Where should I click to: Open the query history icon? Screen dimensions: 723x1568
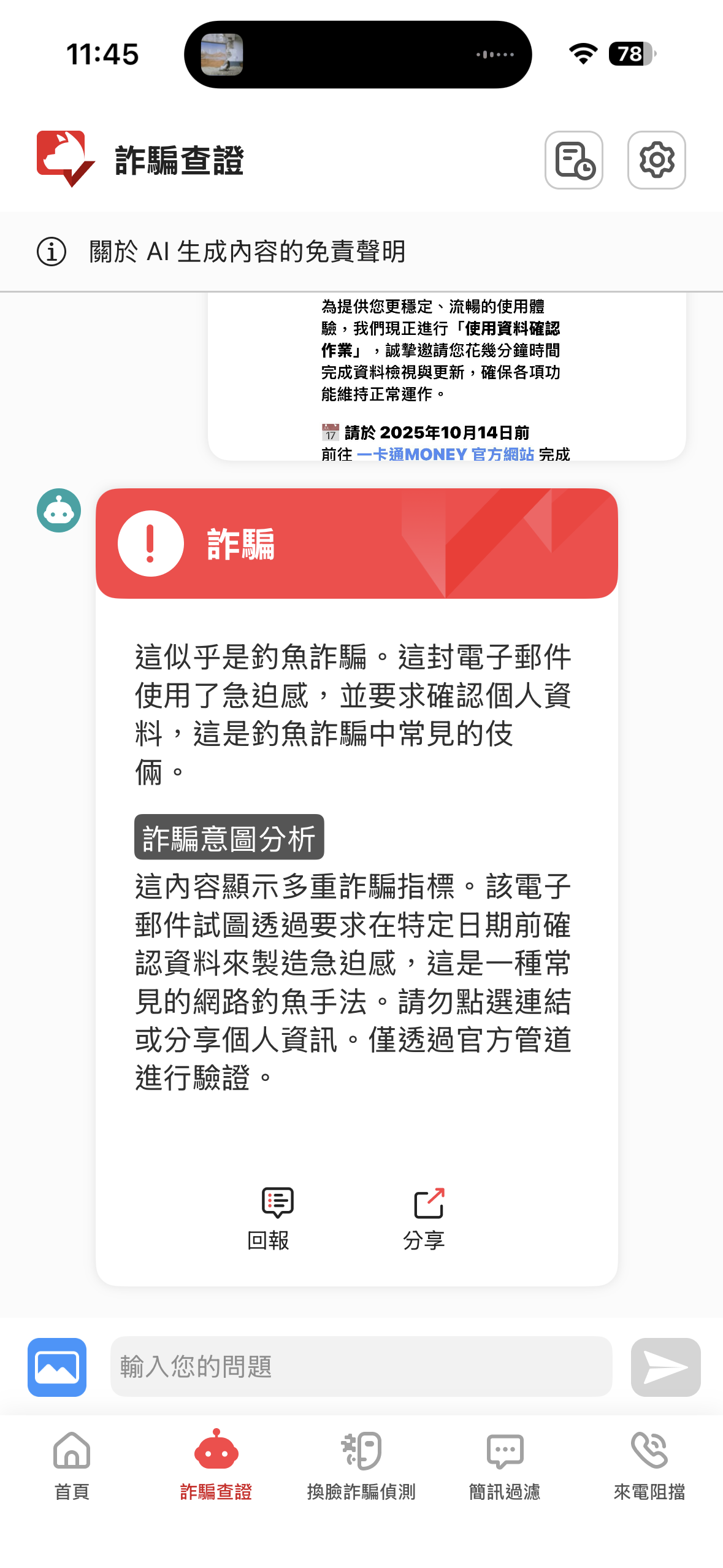coord(573,160)
